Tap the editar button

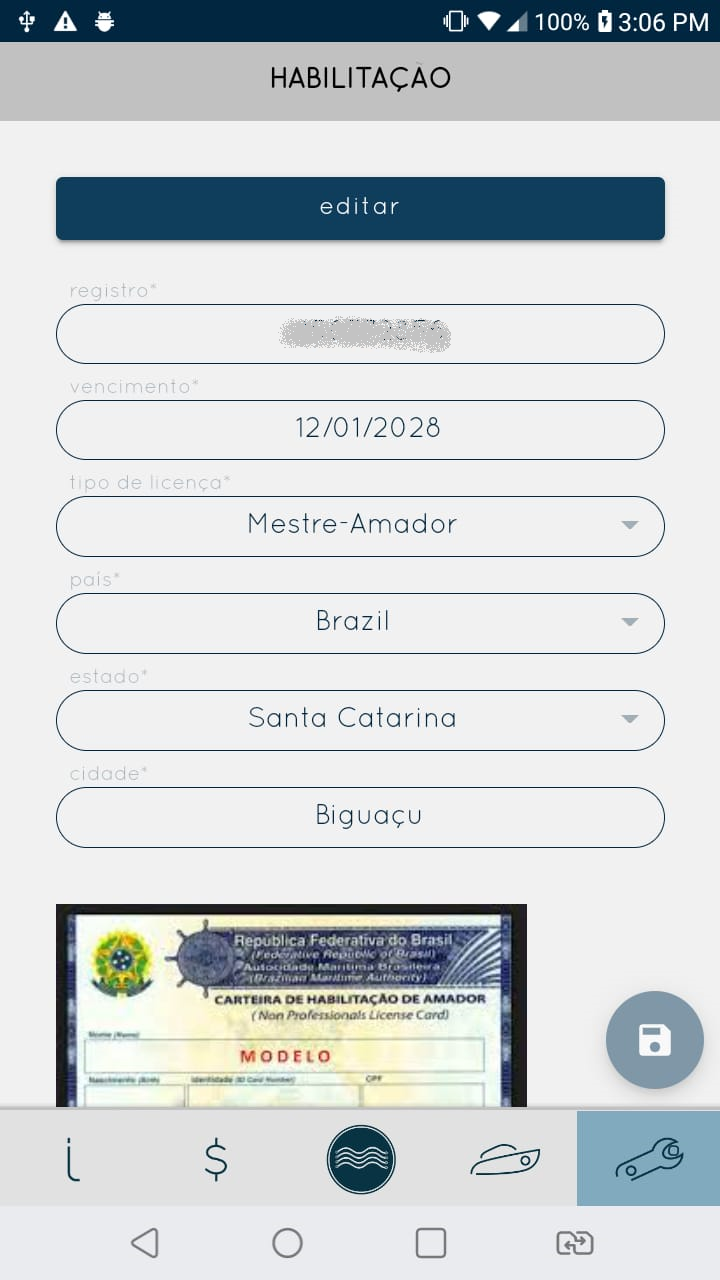pyautogui.click(x=360, y=208)
